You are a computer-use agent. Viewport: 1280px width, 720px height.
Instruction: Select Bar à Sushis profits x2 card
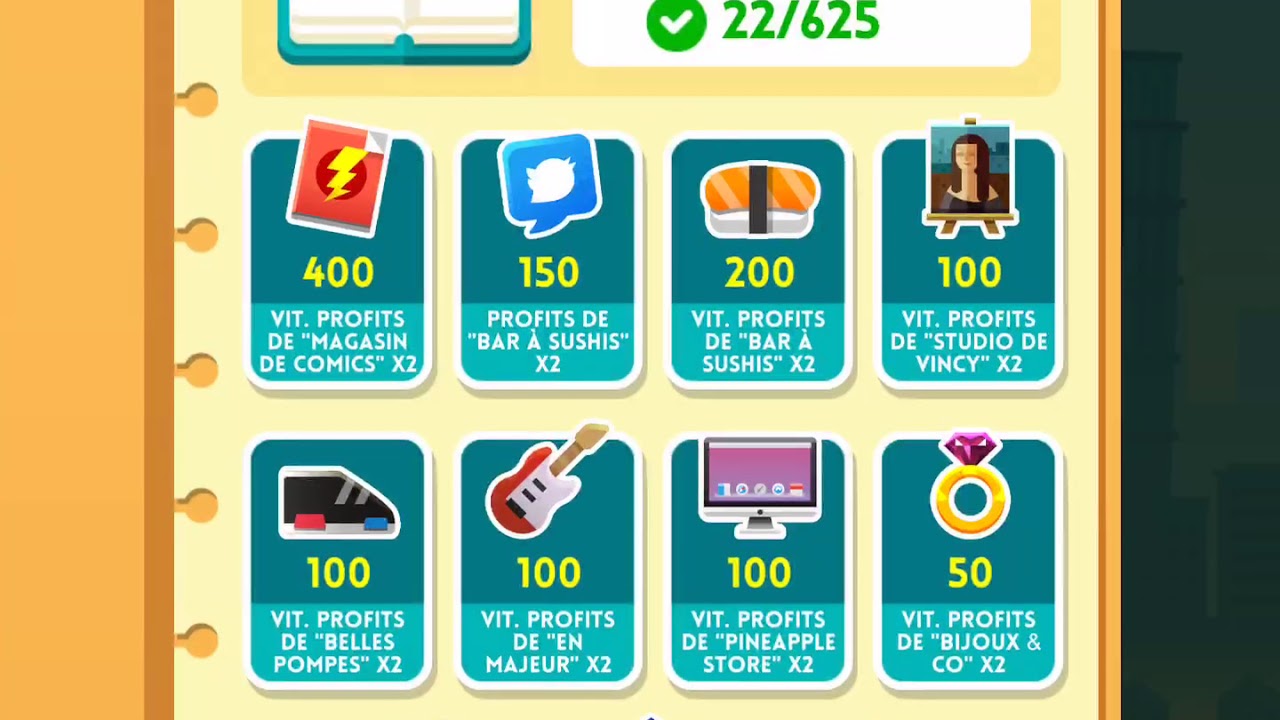point(548,262)
